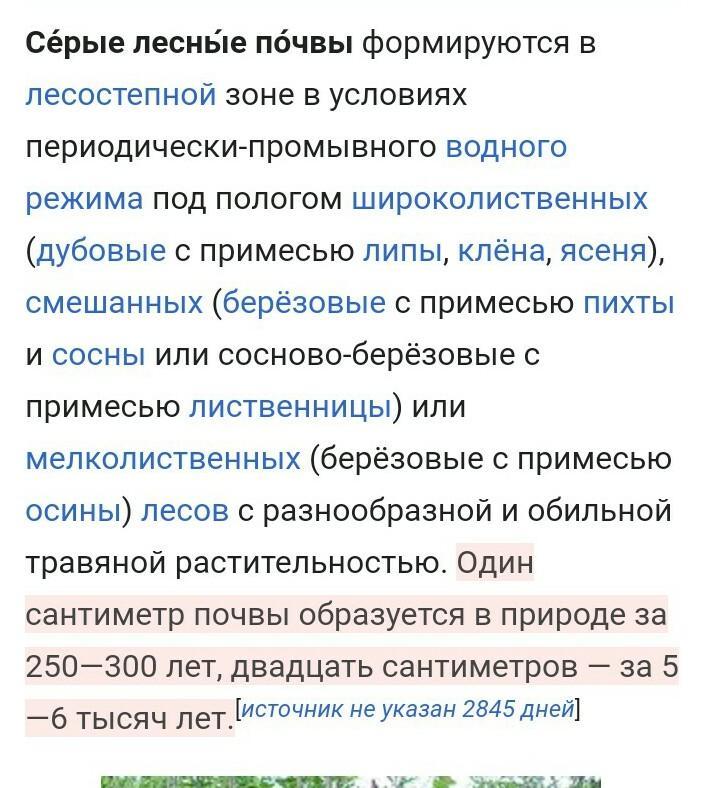Viewport: 713px width, 788px height.
Task: Follow the ясеня link
Action: pyautogui.click(x=603, y=250)
